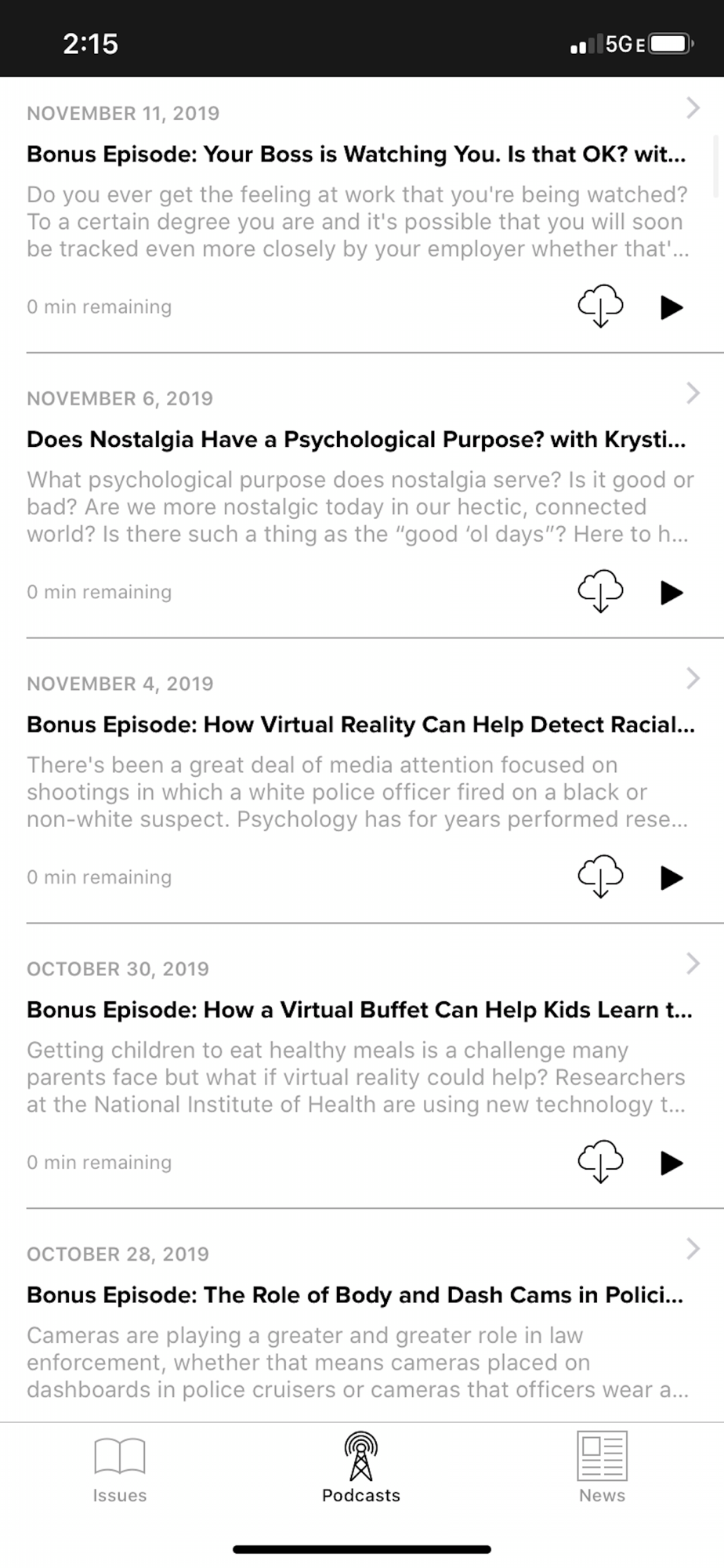Switch to the Issues tab
Viewport: 724px width, 1568px height.
120,1470
